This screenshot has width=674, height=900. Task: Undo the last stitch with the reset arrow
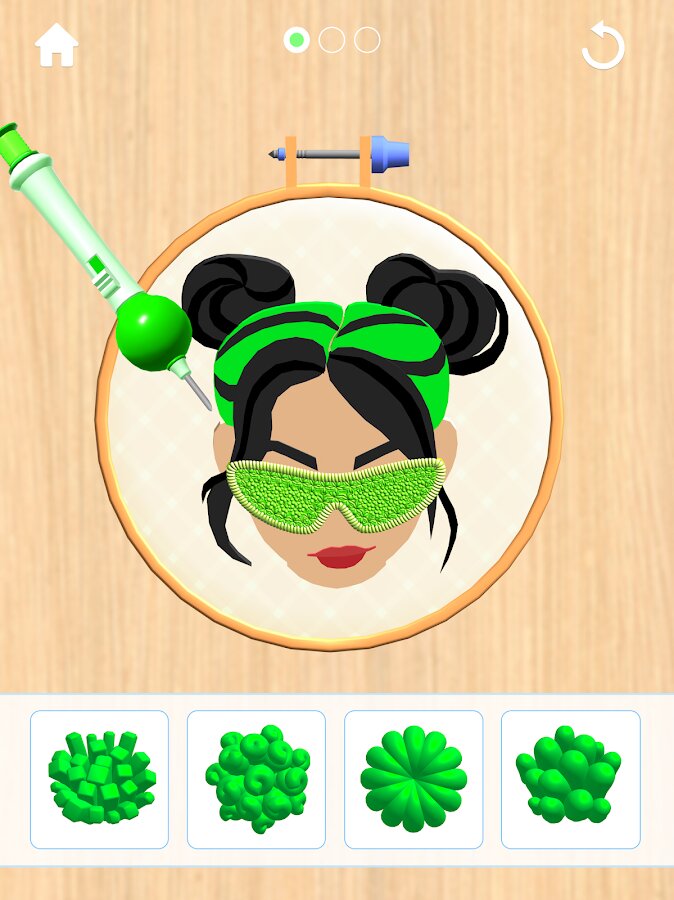603,47
